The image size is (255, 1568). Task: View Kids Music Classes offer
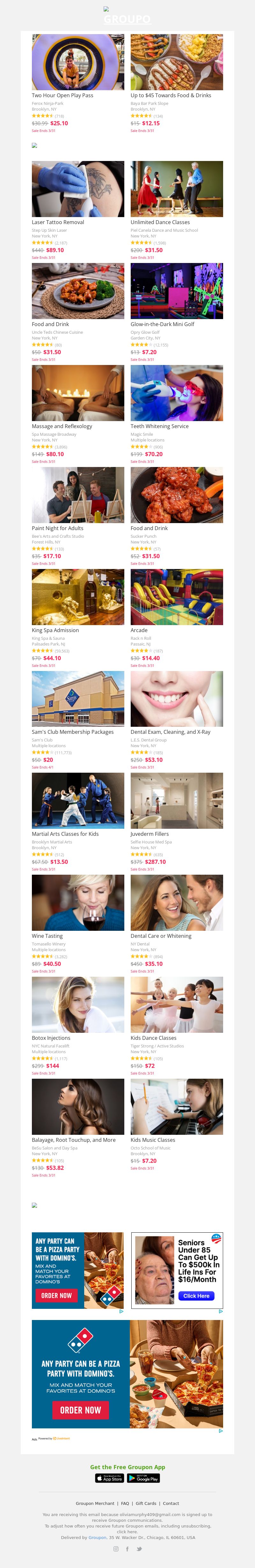coord(177,1107)
